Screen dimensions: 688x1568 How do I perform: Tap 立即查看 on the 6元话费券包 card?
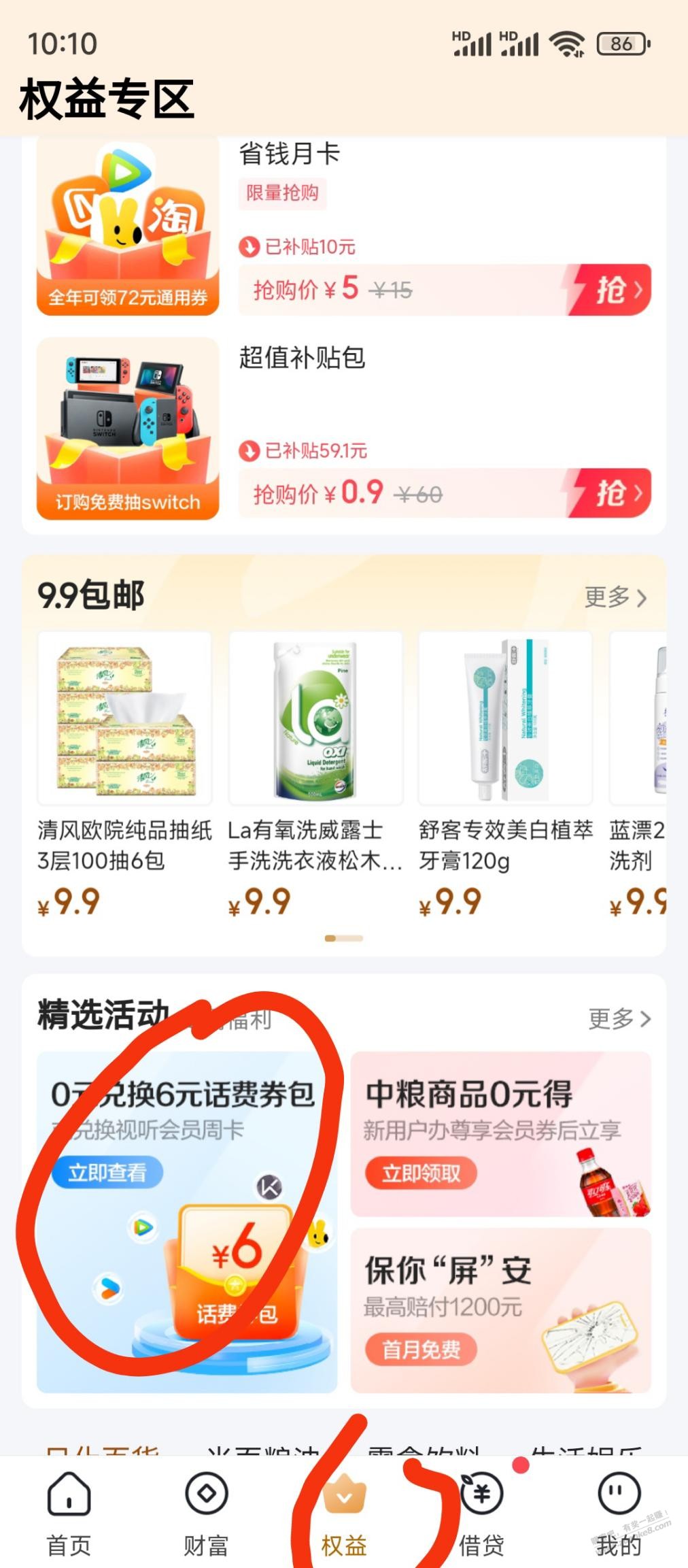point(107,1172)
